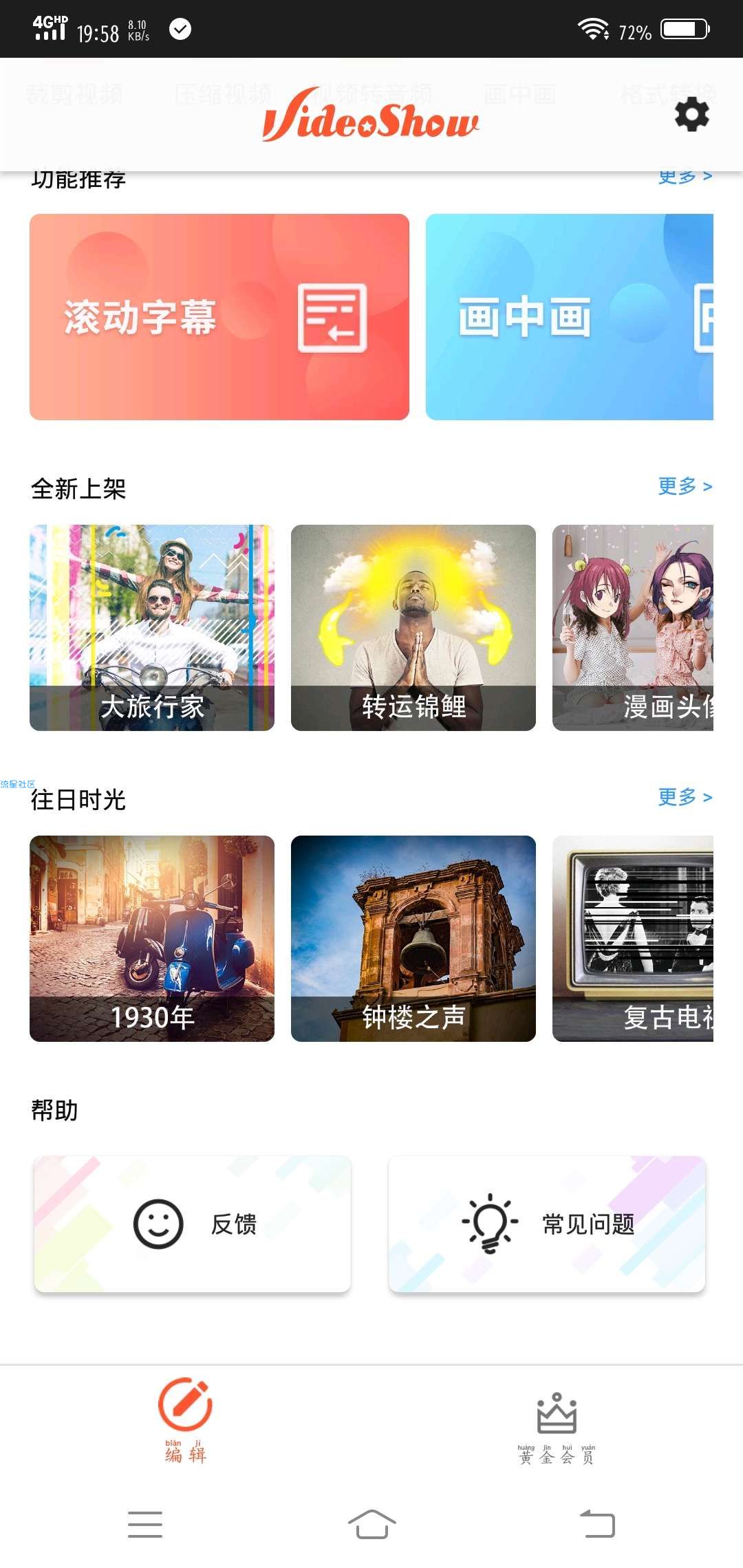The height and width of the screenshot is (1568, 743).
Task: Open the 反馈 feedback card
Action: pyautogui.click(x=193, y=1224)
